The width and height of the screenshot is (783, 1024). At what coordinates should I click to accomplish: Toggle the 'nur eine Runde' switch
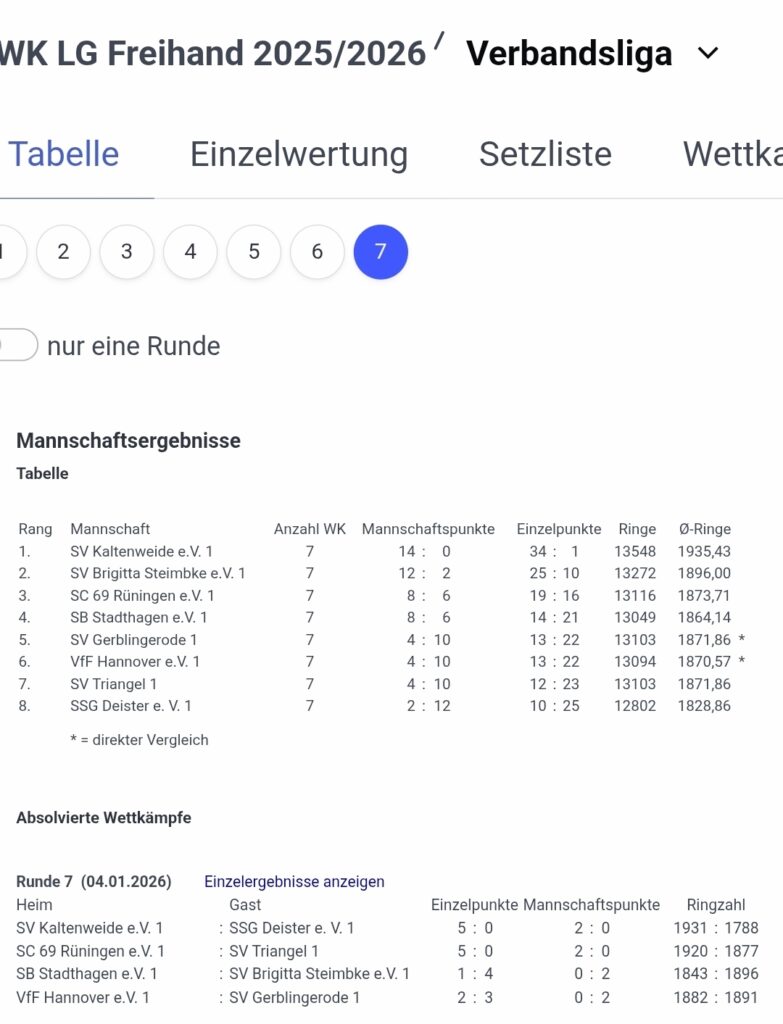click(15, 346)
